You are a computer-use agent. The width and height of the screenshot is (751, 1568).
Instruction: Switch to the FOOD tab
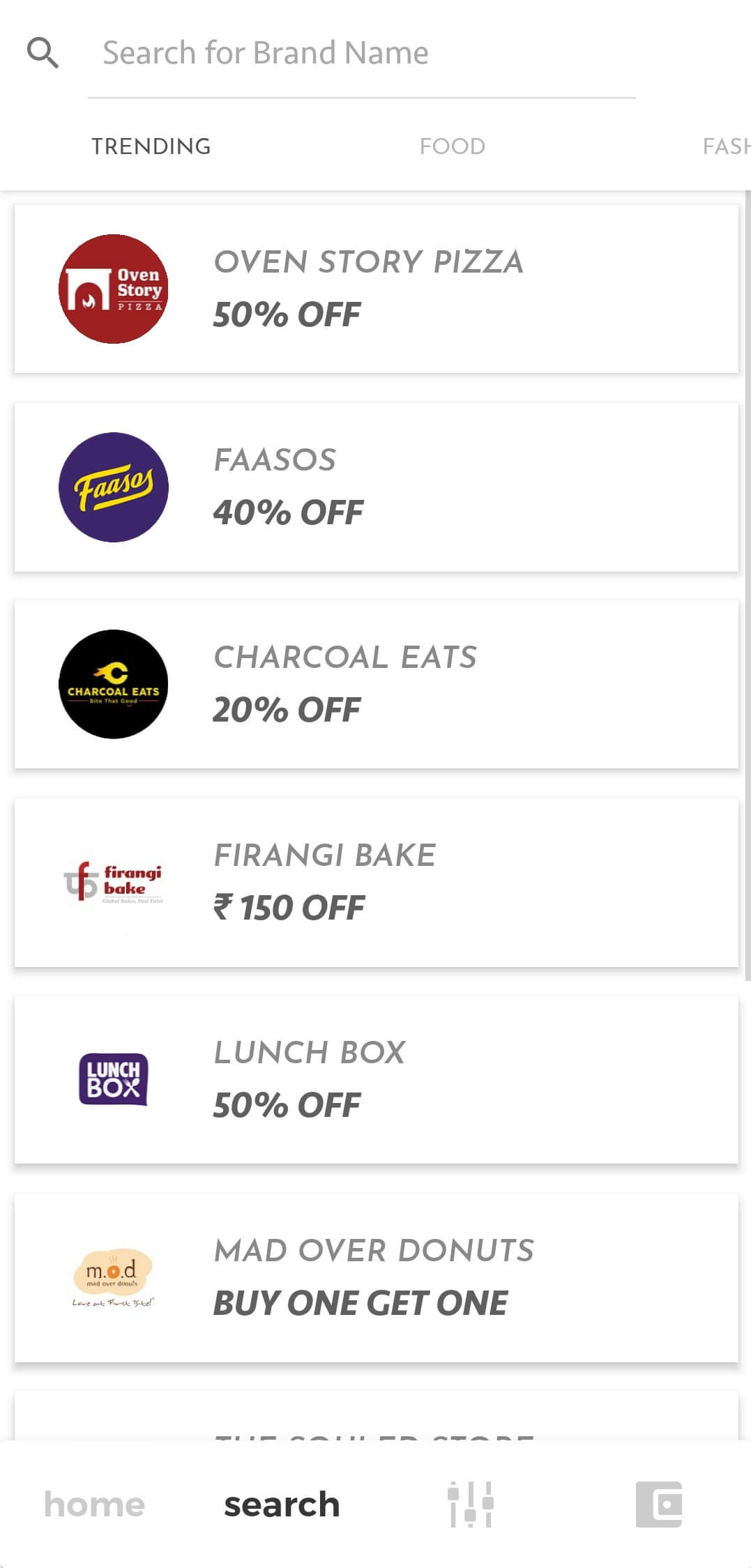click(x=452, y=146)
